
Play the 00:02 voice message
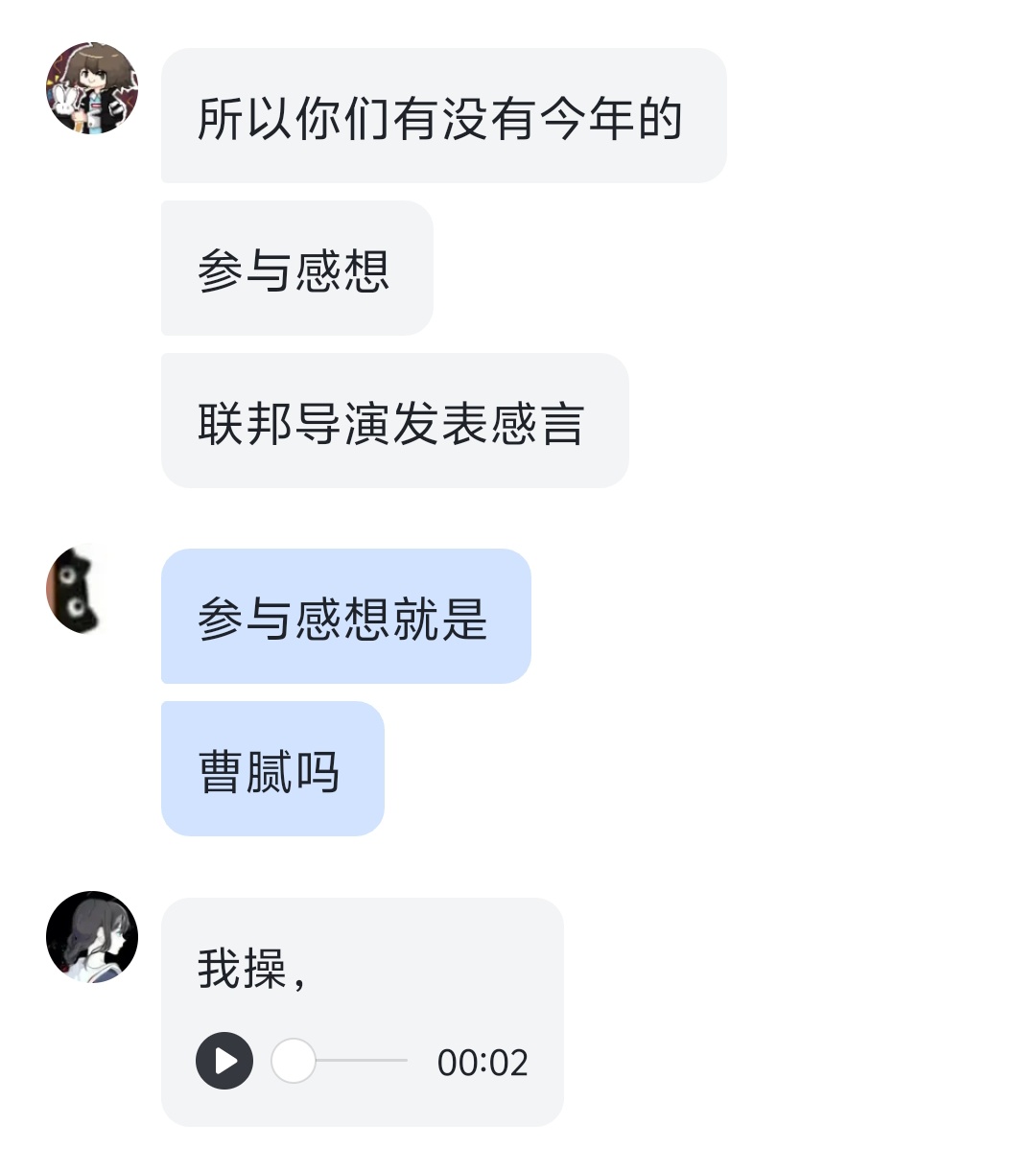coord(224,1061)
